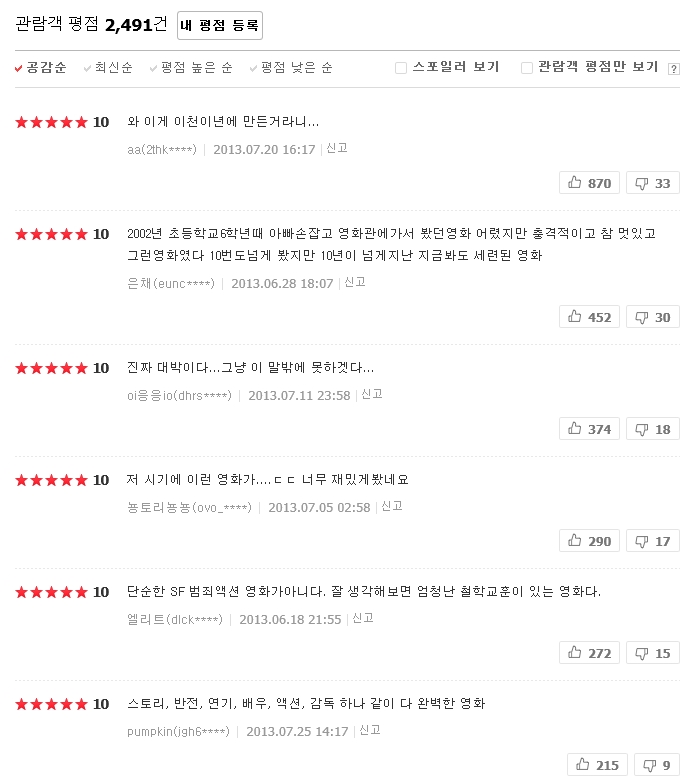Enable the 스포일러 보기 checkbox
The height and width of the screenshot is (784, 686).
[x=401, y=68]
